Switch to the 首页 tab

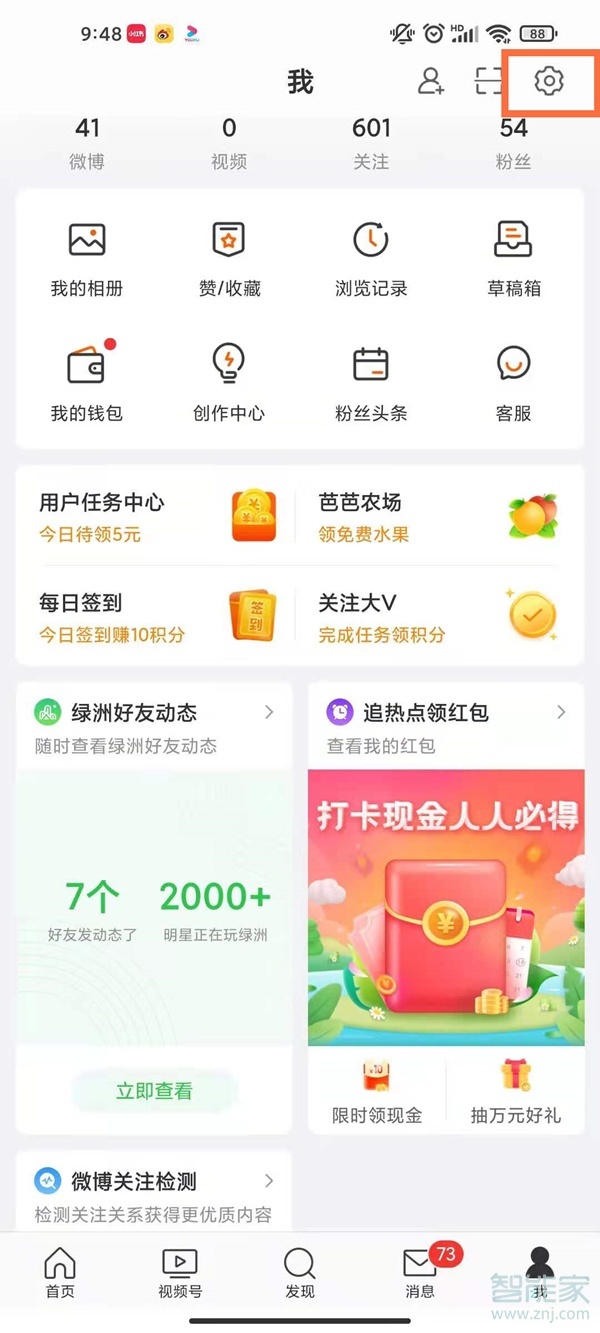tap(60, 1273)
